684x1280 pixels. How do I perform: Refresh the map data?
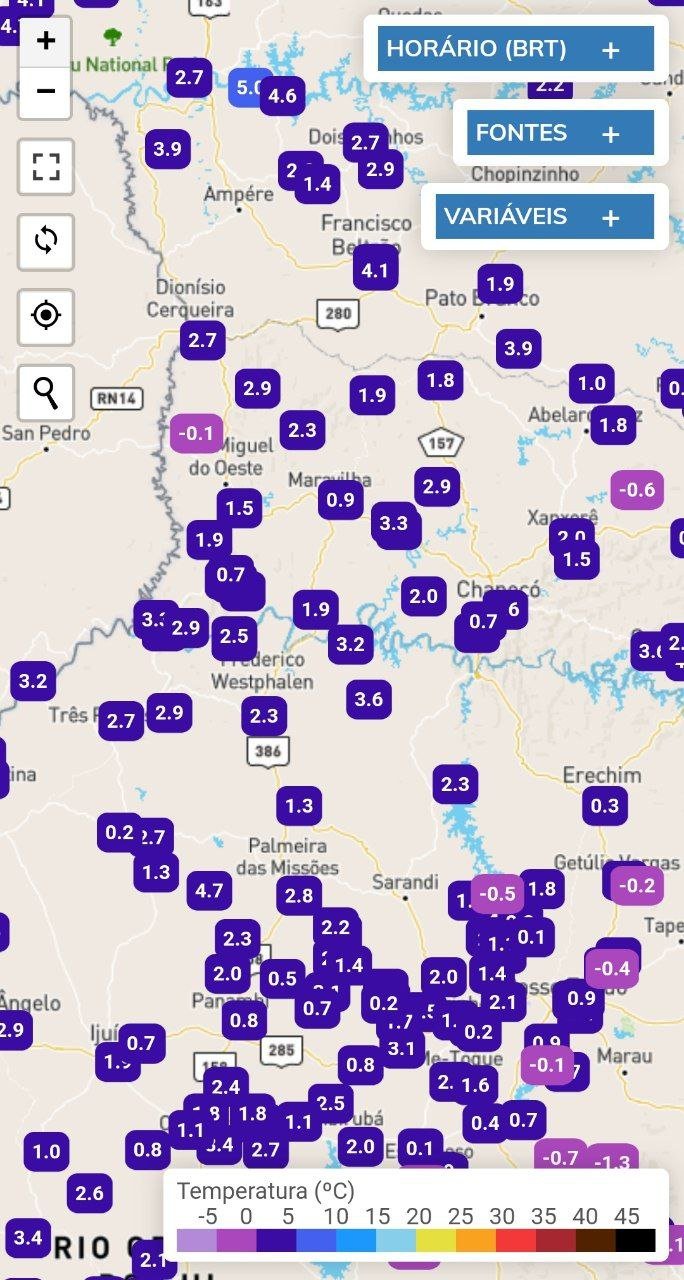[46, 241]
